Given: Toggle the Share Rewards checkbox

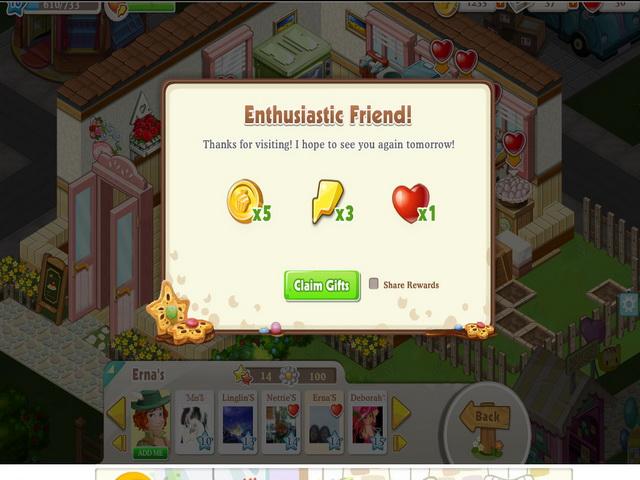Looking at the screenshot, I should point(374,284).
